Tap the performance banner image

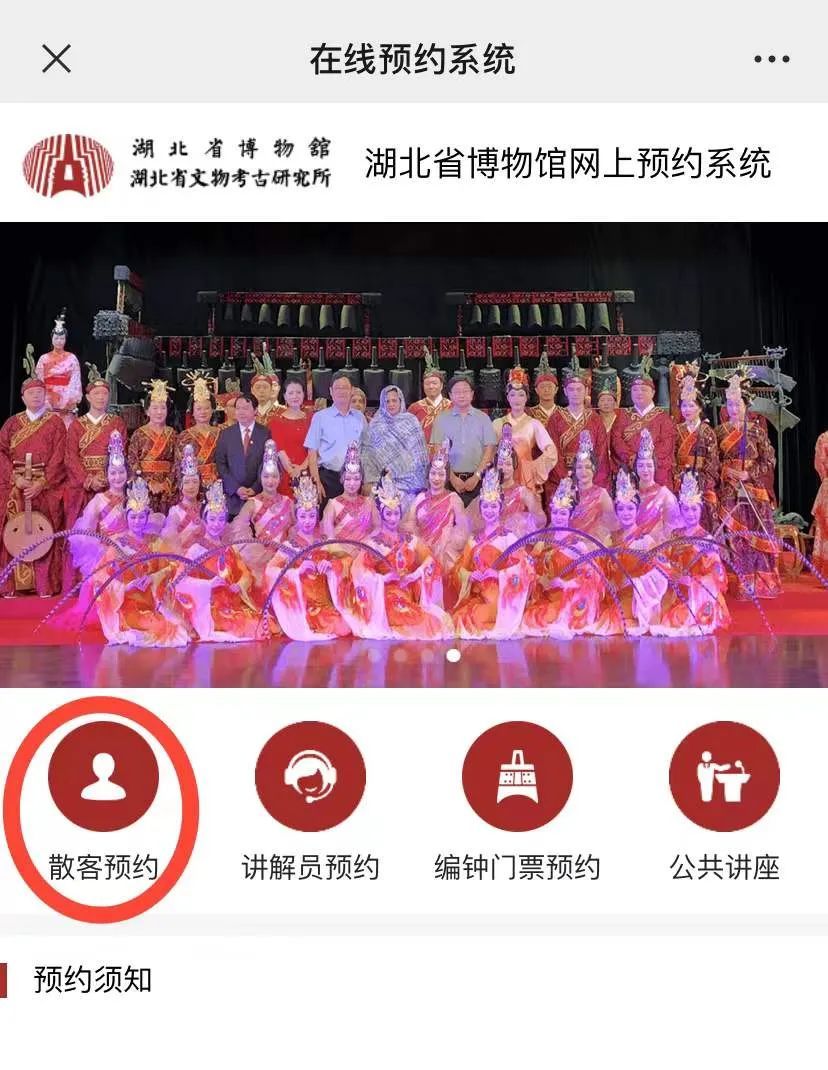click(x=414, y=455)
